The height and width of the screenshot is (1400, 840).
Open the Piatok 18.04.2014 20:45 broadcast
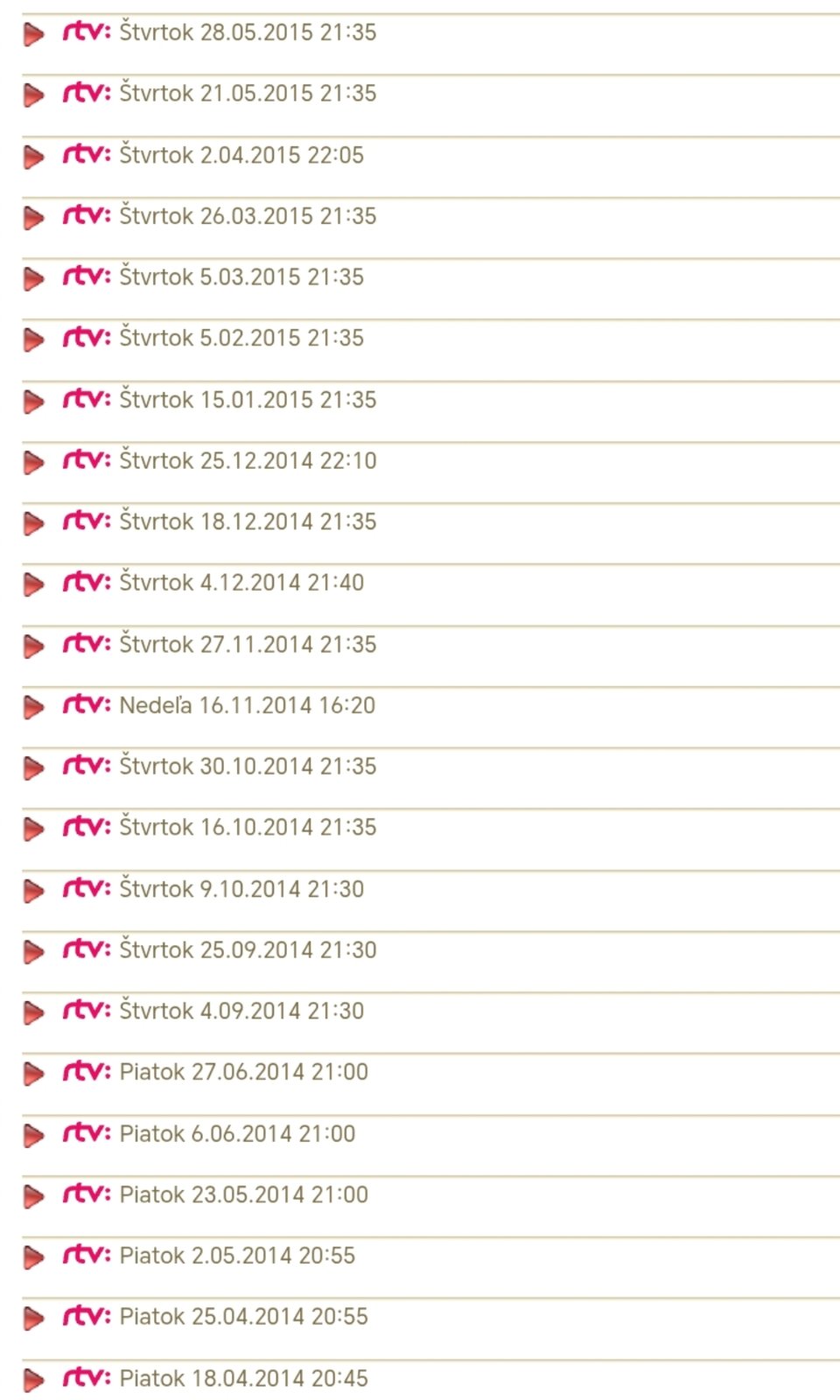(243, 1379)
